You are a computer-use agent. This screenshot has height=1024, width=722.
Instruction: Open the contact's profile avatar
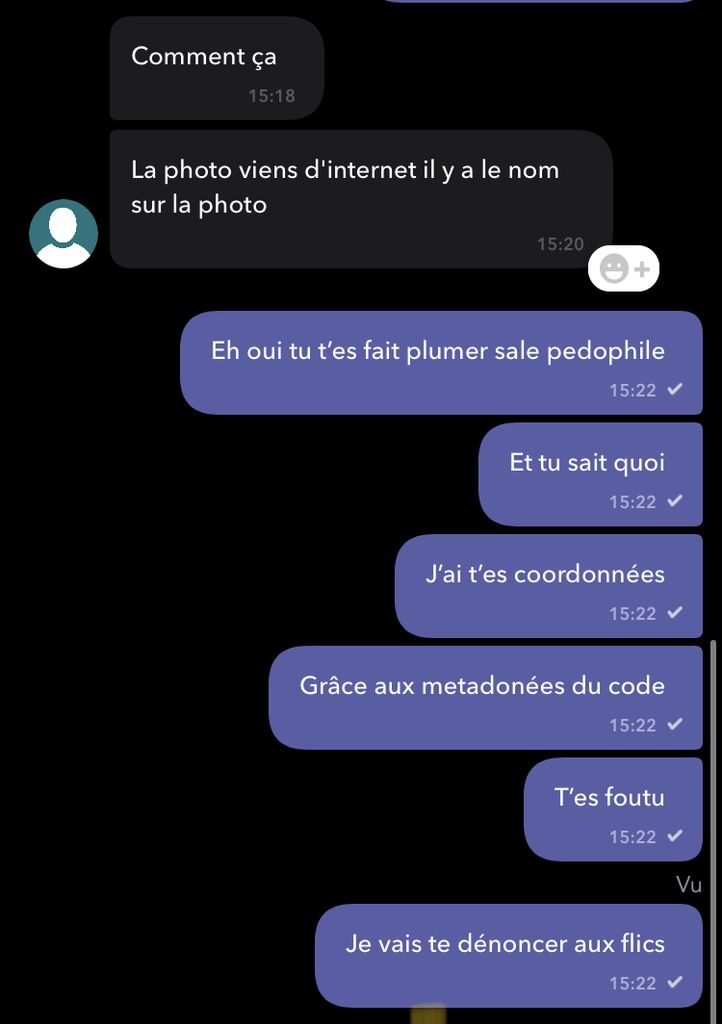click(63, 234)
